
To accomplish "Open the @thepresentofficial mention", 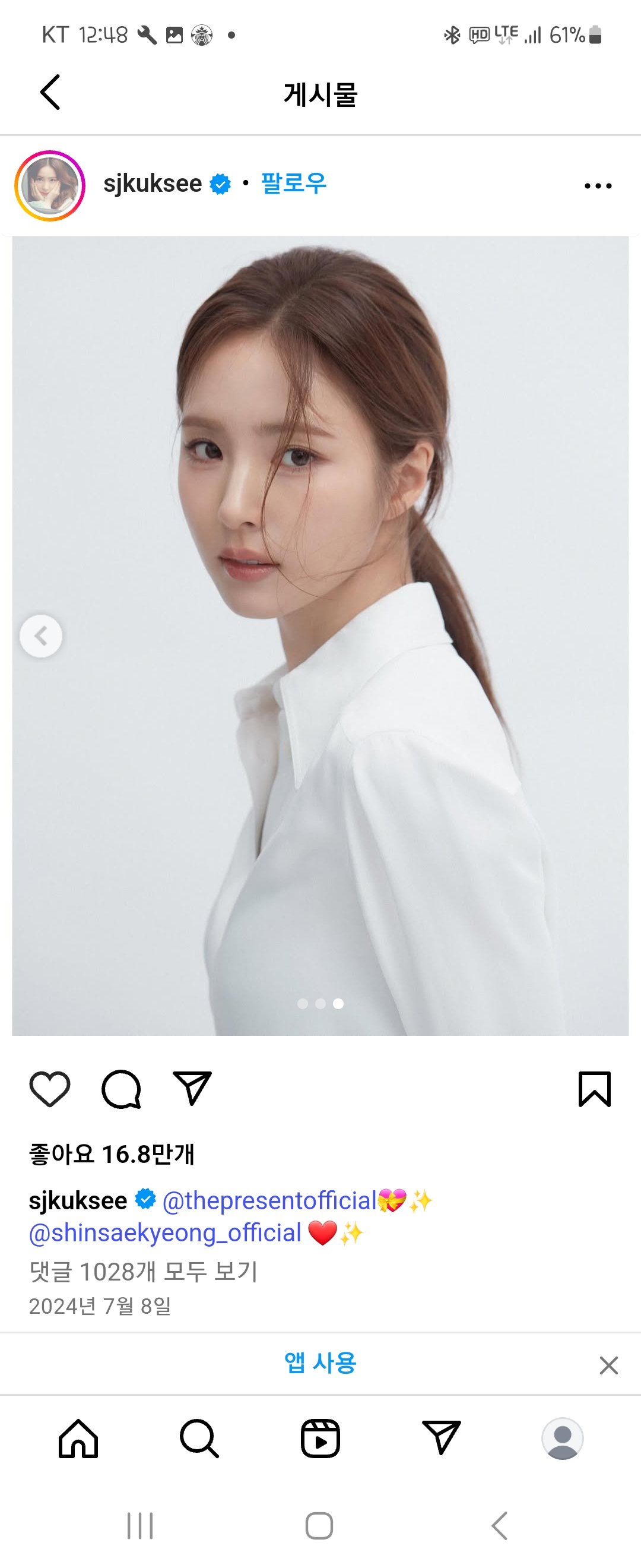I will pos(269,1201).
